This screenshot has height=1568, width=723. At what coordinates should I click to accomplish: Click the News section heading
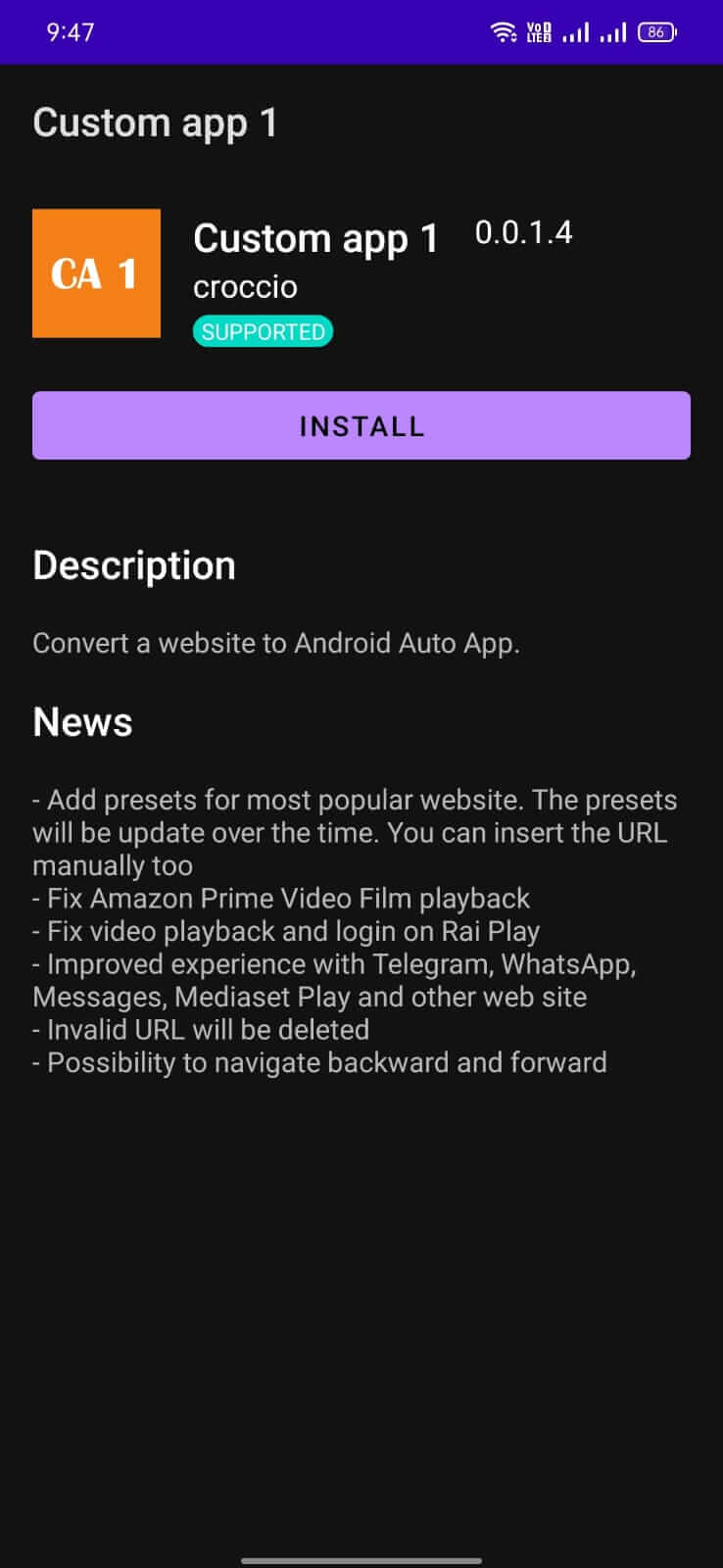(x=82, y=722)
